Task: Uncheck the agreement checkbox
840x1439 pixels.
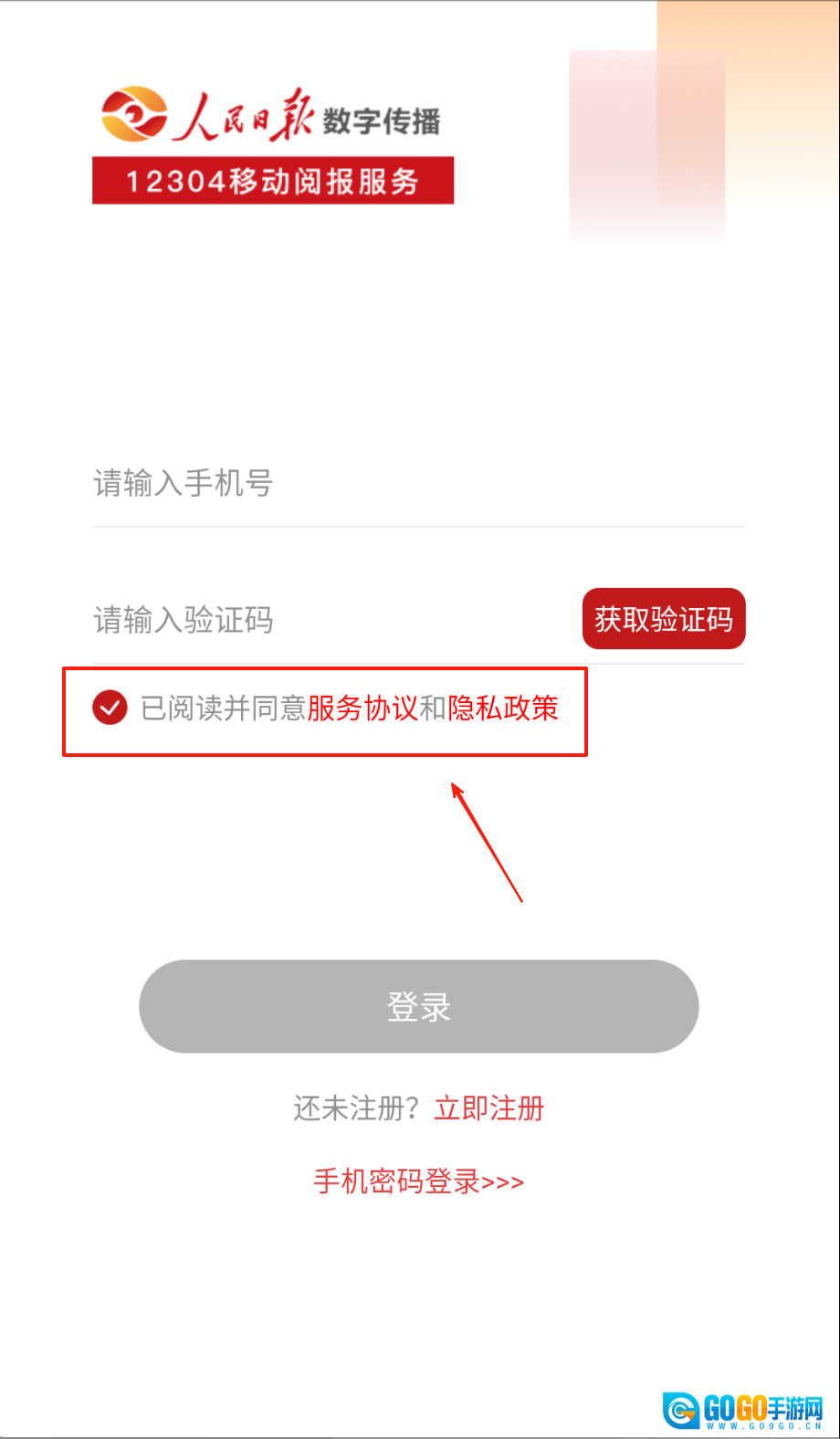Action: (x=110, y=708)
